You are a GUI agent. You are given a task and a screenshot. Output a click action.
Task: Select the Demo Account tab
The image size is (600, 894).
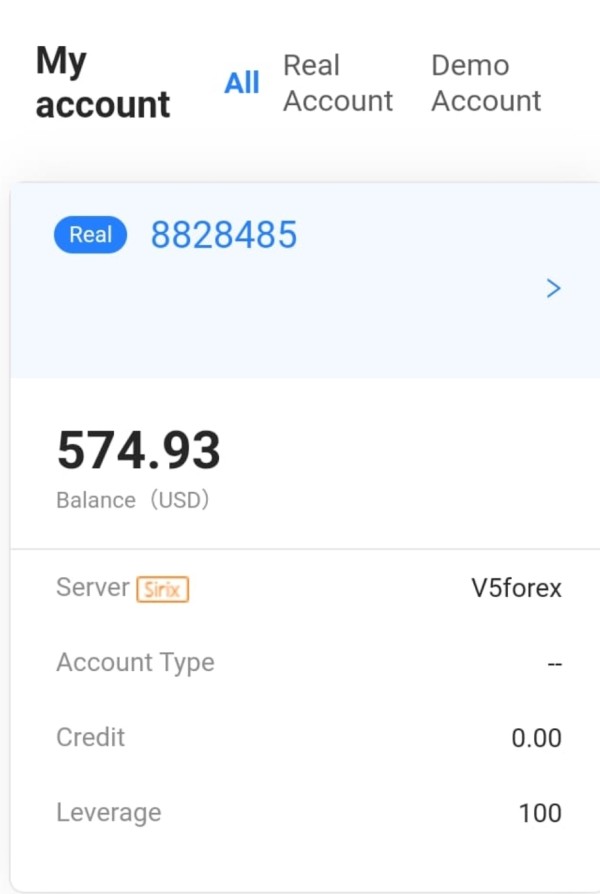pos(486,83)
